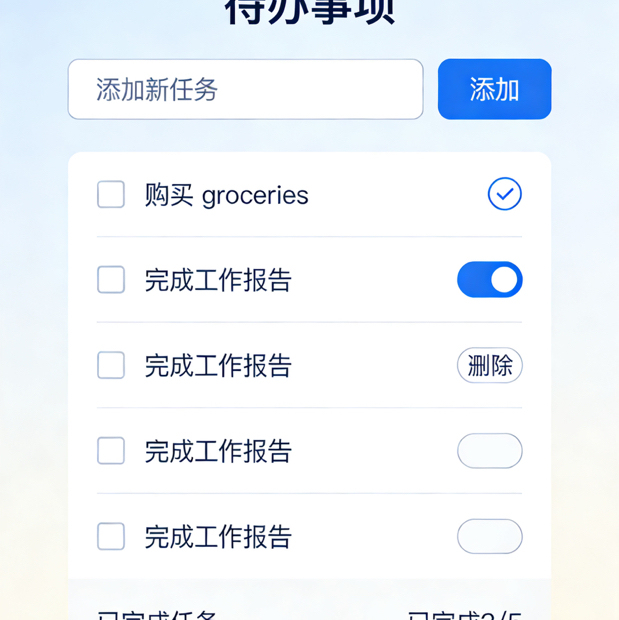Focus the 添加新任务 text field
Viewport: 619px width, 620px height.
coord(245,90)
